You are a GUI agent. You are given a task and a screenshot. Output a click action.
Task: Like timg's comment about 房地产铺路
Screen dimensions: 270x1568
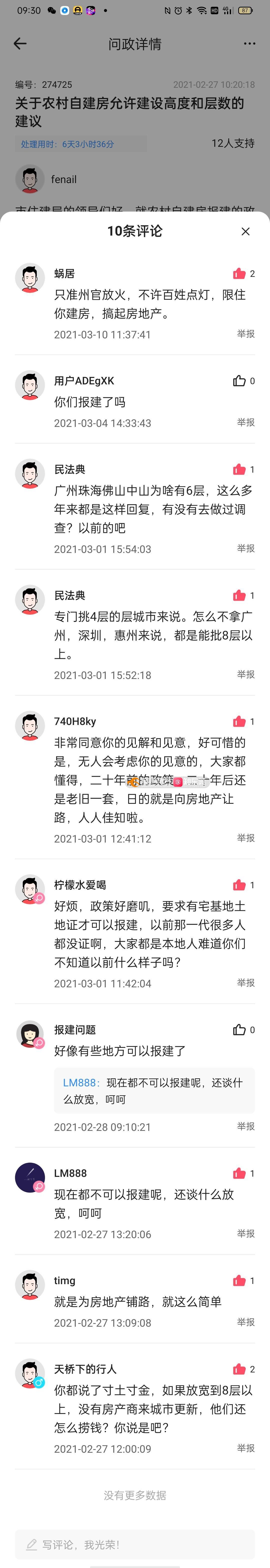(239, 1281)
